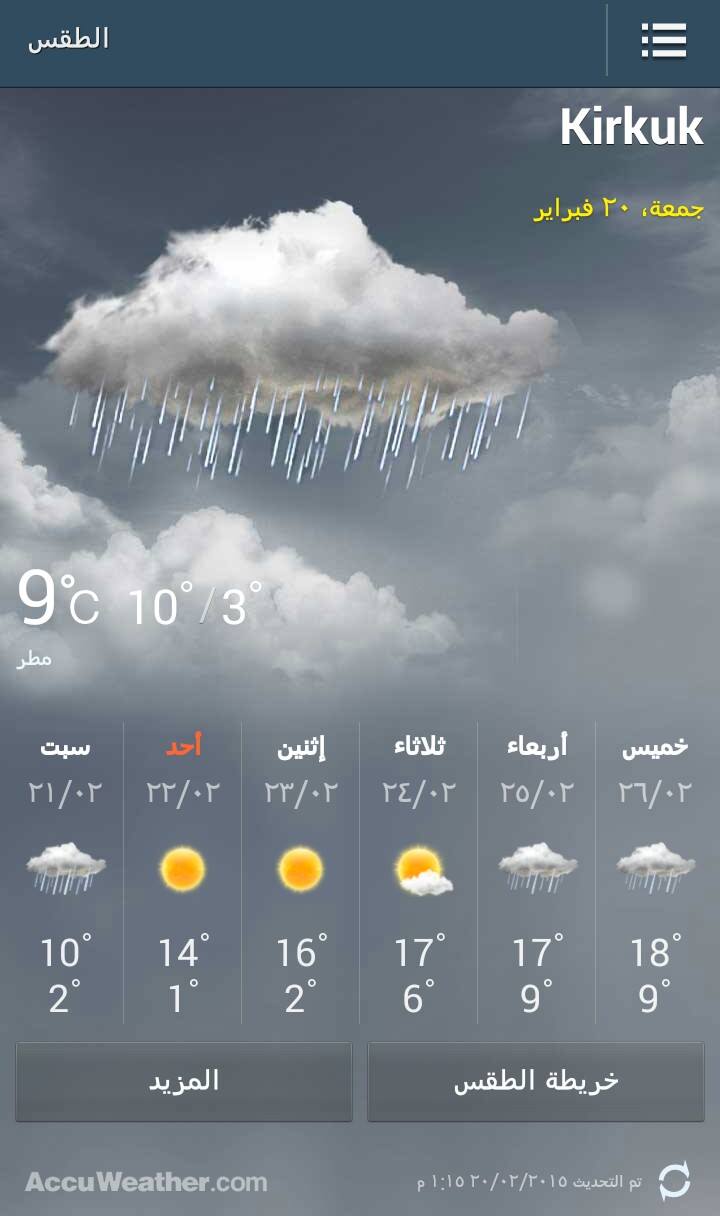Open the list menu icon
Screen dimensions: 720x1216
[x=664, y=40]
